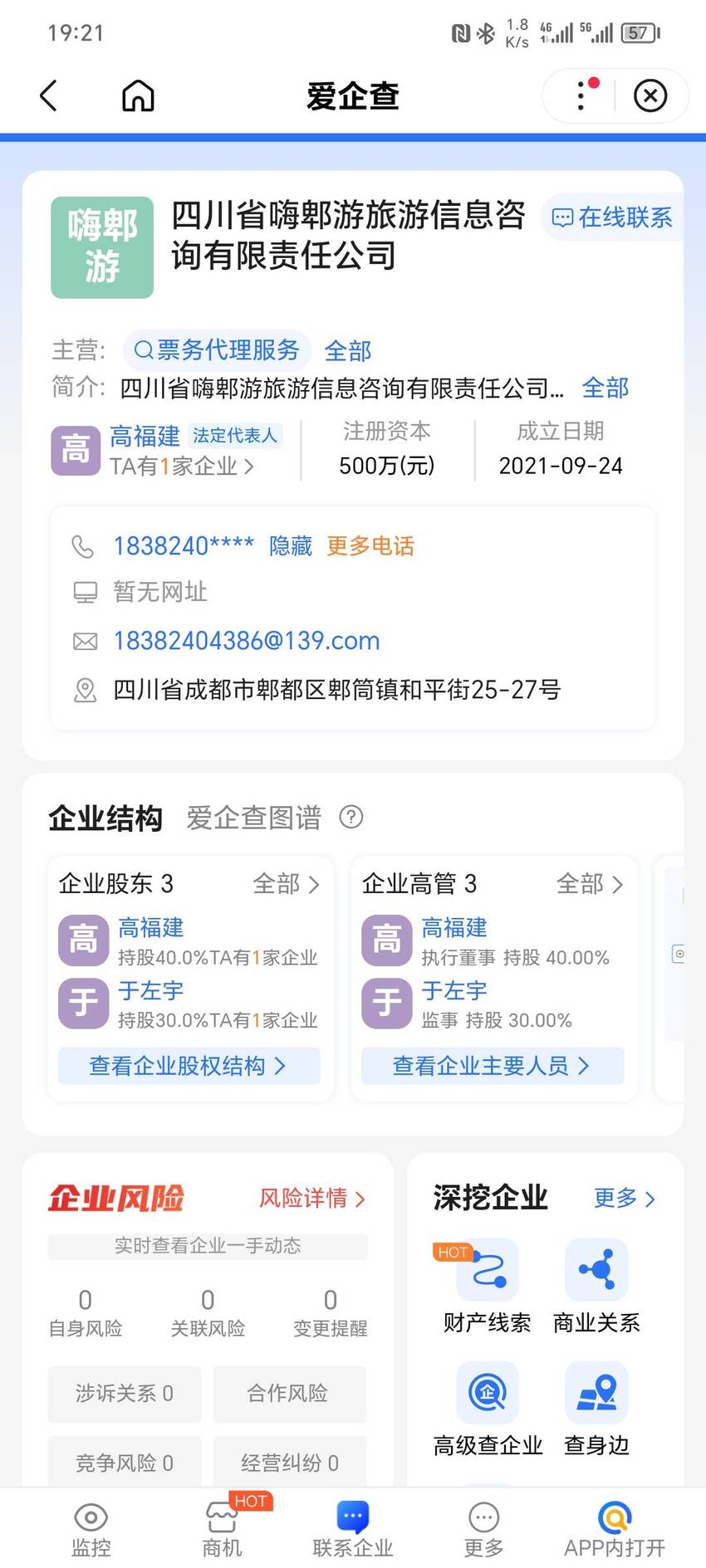View 更多电话 for this company
706x1568 pixels.
click(370, 545)
